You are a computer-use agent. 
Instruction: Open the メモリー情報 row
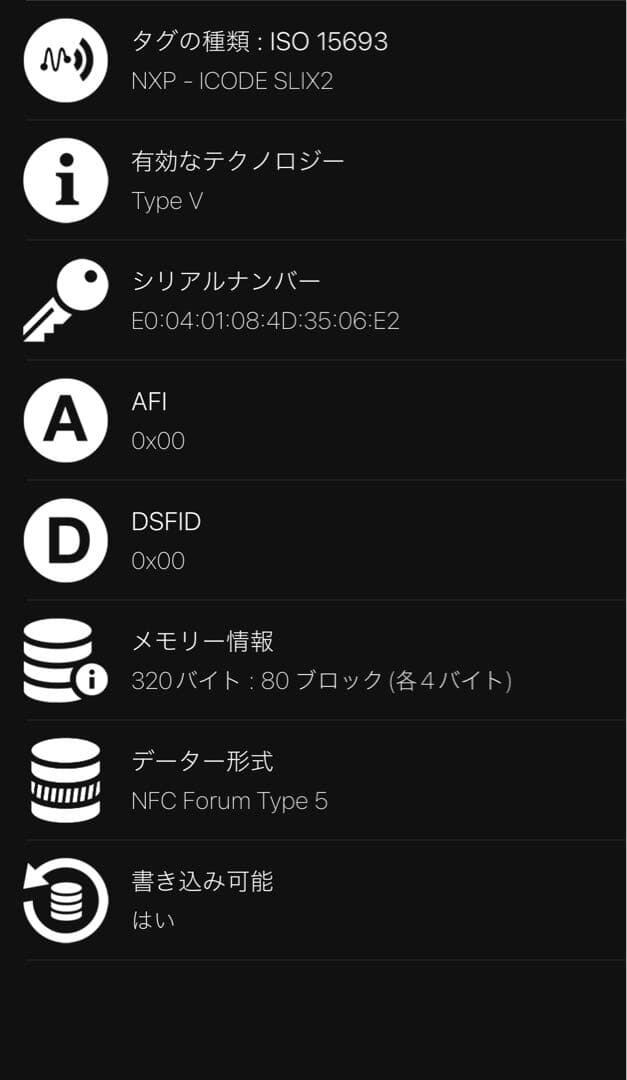313,661
